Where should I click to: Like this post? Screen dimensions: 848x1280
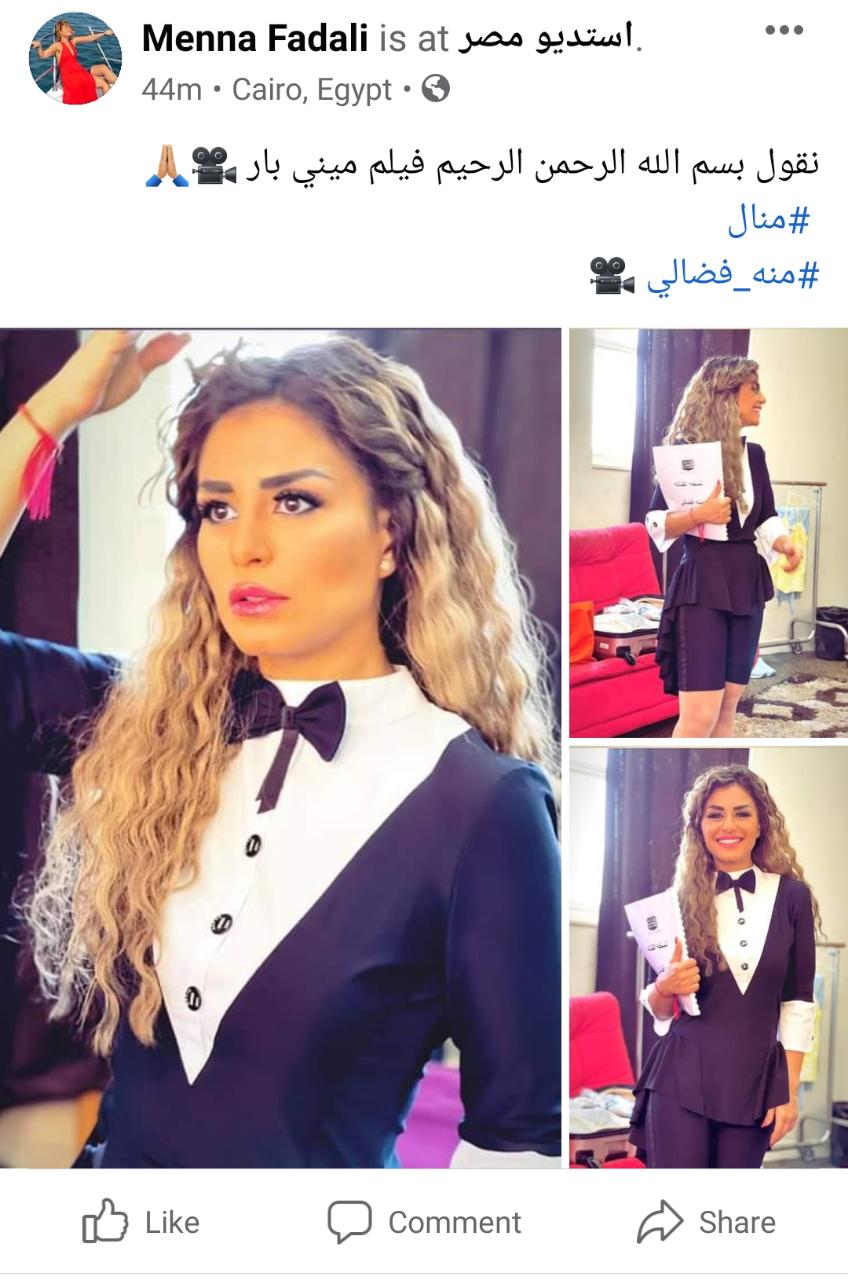tap(141, 1222)
